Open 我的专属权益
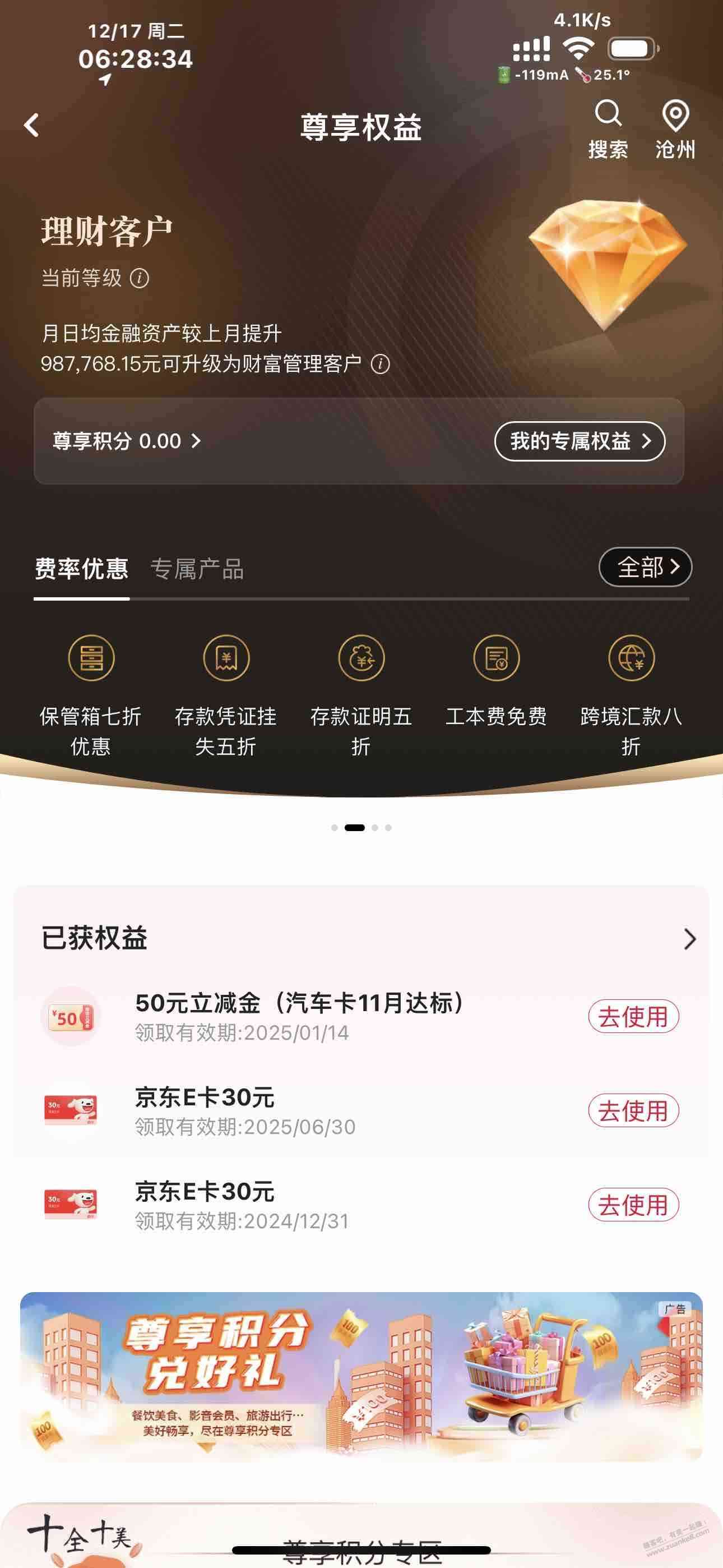The width and height of the screenshot is (723, 1568). click(x=580, y=441)
